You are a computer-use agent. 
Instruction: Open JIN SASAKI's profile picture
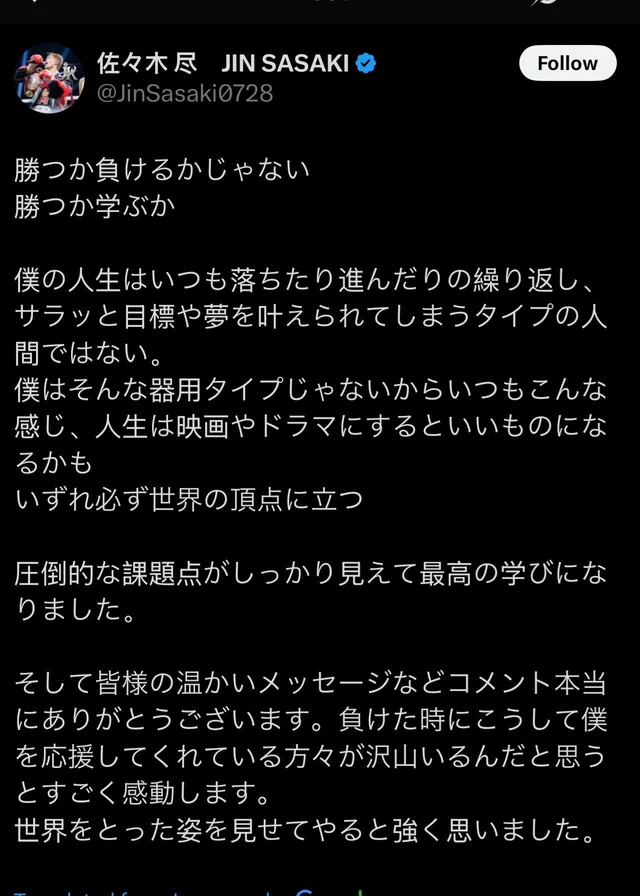48,77
